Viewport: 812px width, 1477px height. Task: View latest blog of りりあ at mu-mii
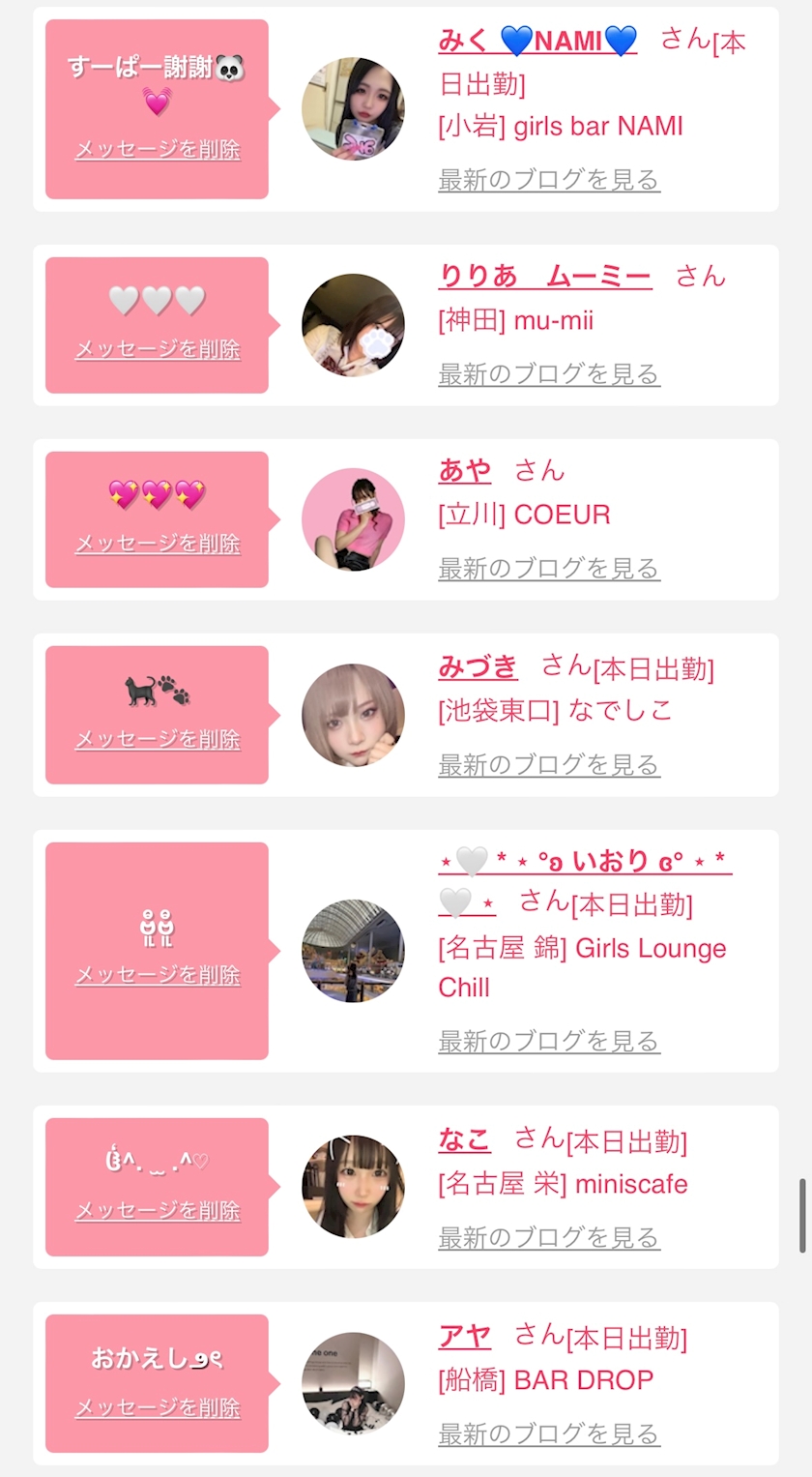549,374
